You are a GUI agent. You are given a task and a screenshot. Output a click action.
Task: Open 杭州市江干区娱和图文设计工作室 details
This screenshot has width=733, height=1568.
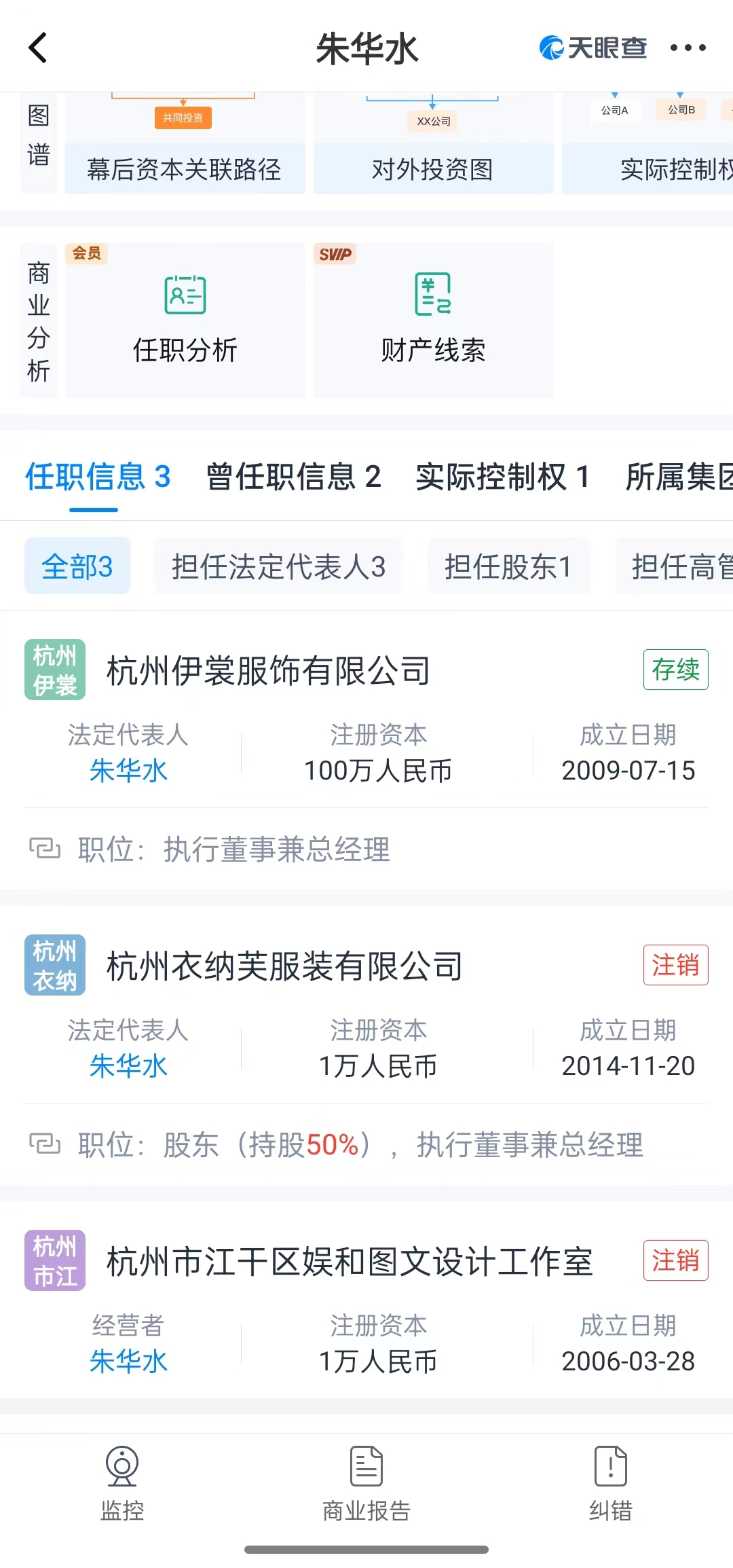pos(350,1261)
